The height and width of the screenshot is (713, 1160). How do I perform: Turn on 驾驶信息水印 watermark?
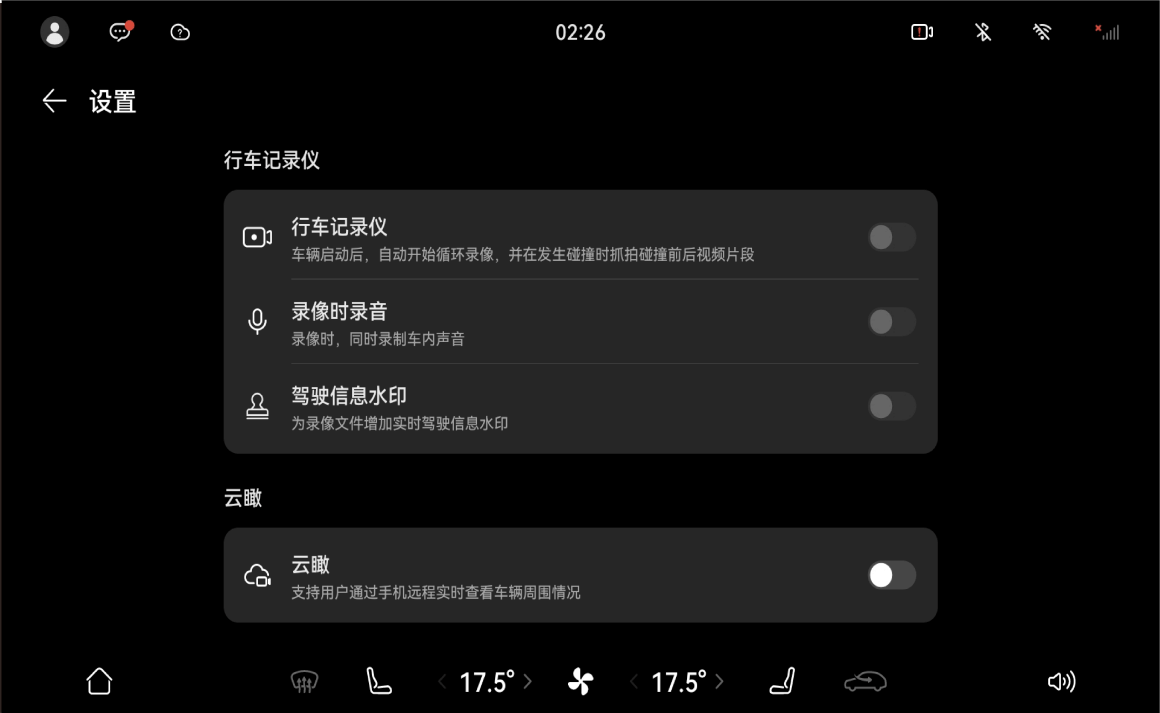pyautogui.click(x=891, y=406)
